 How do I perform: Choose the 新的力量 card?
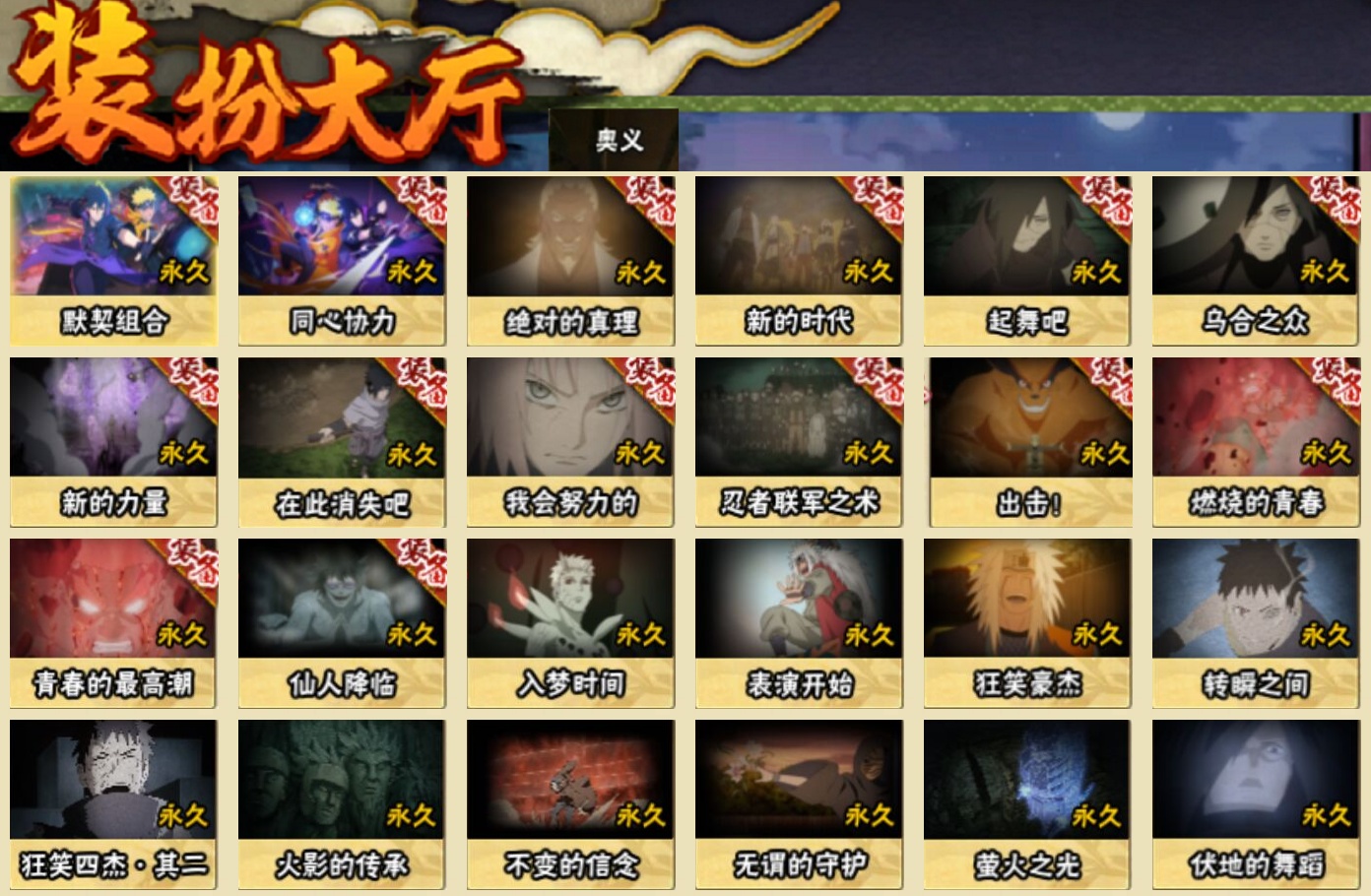113,442
